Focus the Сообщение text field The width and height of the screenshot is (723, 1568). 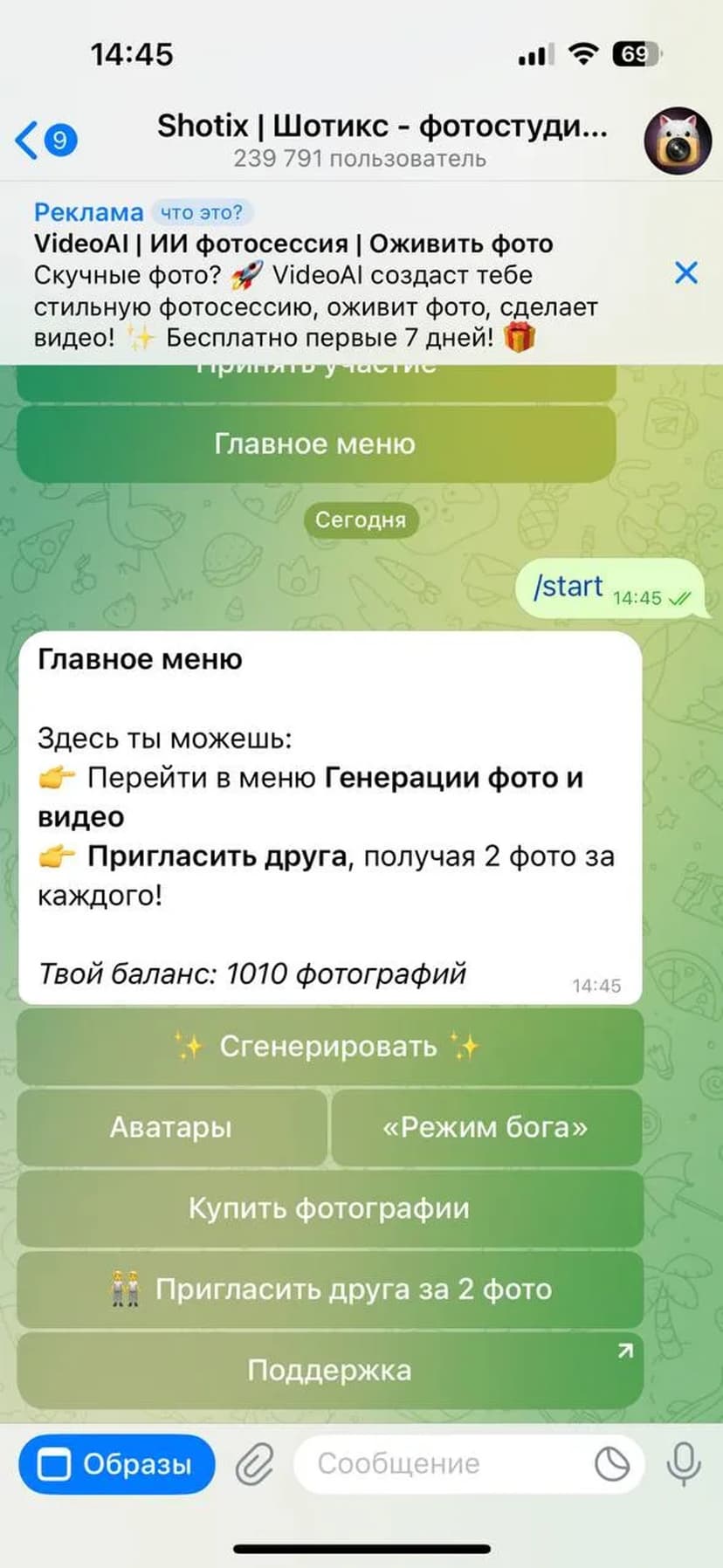pyautogui.click(x=437, y=1464)
